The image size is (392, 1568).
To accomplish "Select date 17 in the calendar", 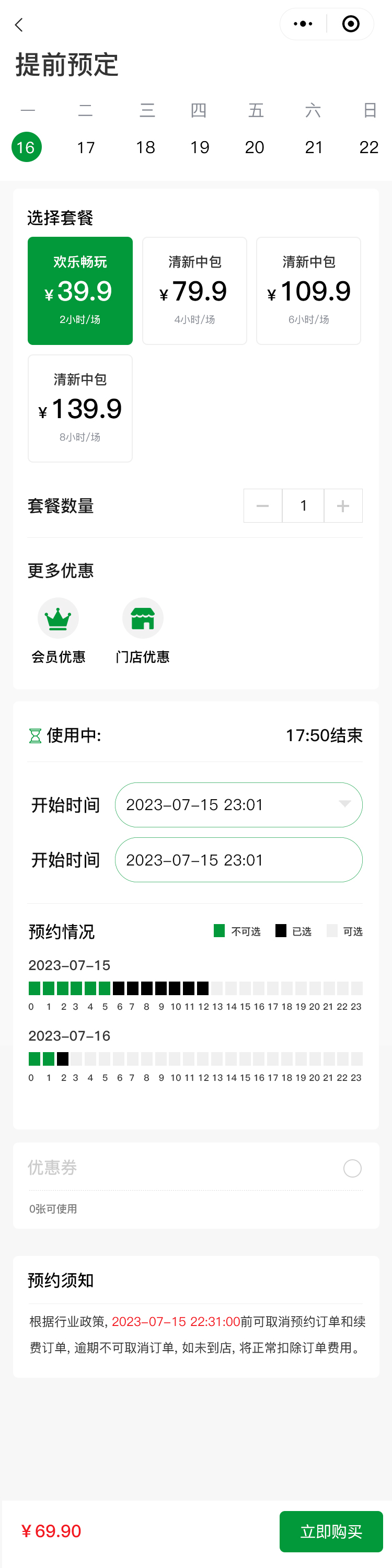I will (86, 147).
